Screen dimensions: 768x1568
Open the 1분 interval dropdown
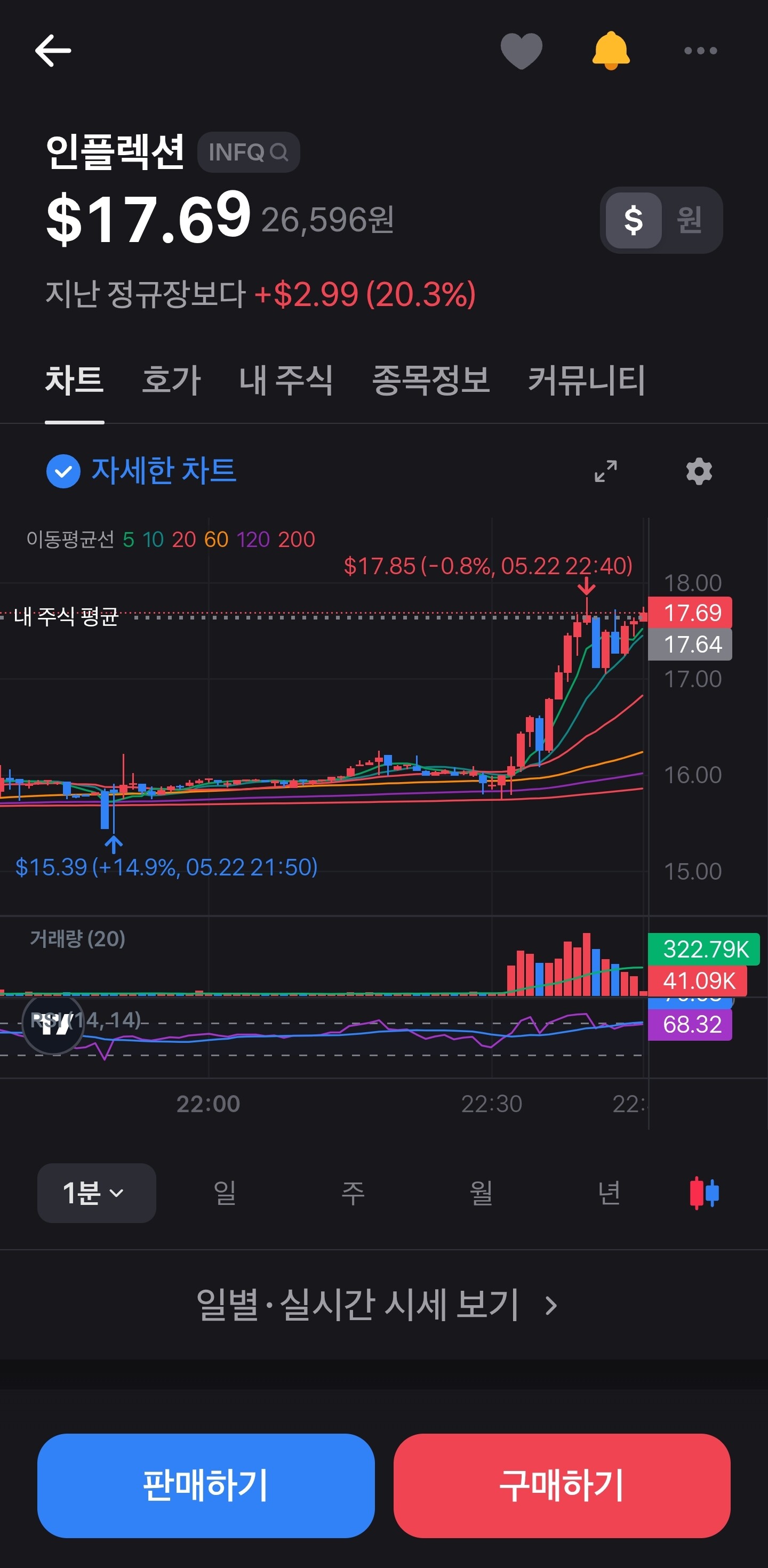(x=97, y=1193)
